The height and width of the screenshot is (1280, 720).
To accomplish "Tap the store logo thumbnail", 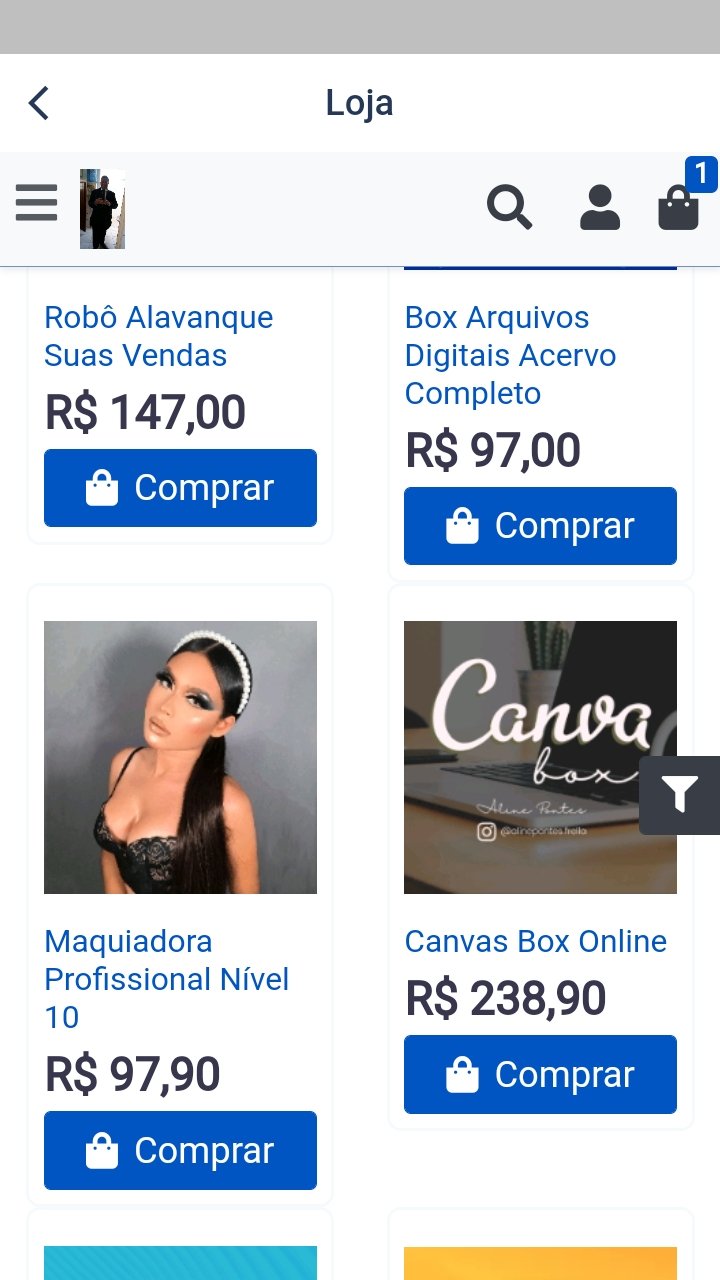I will 102,209.
